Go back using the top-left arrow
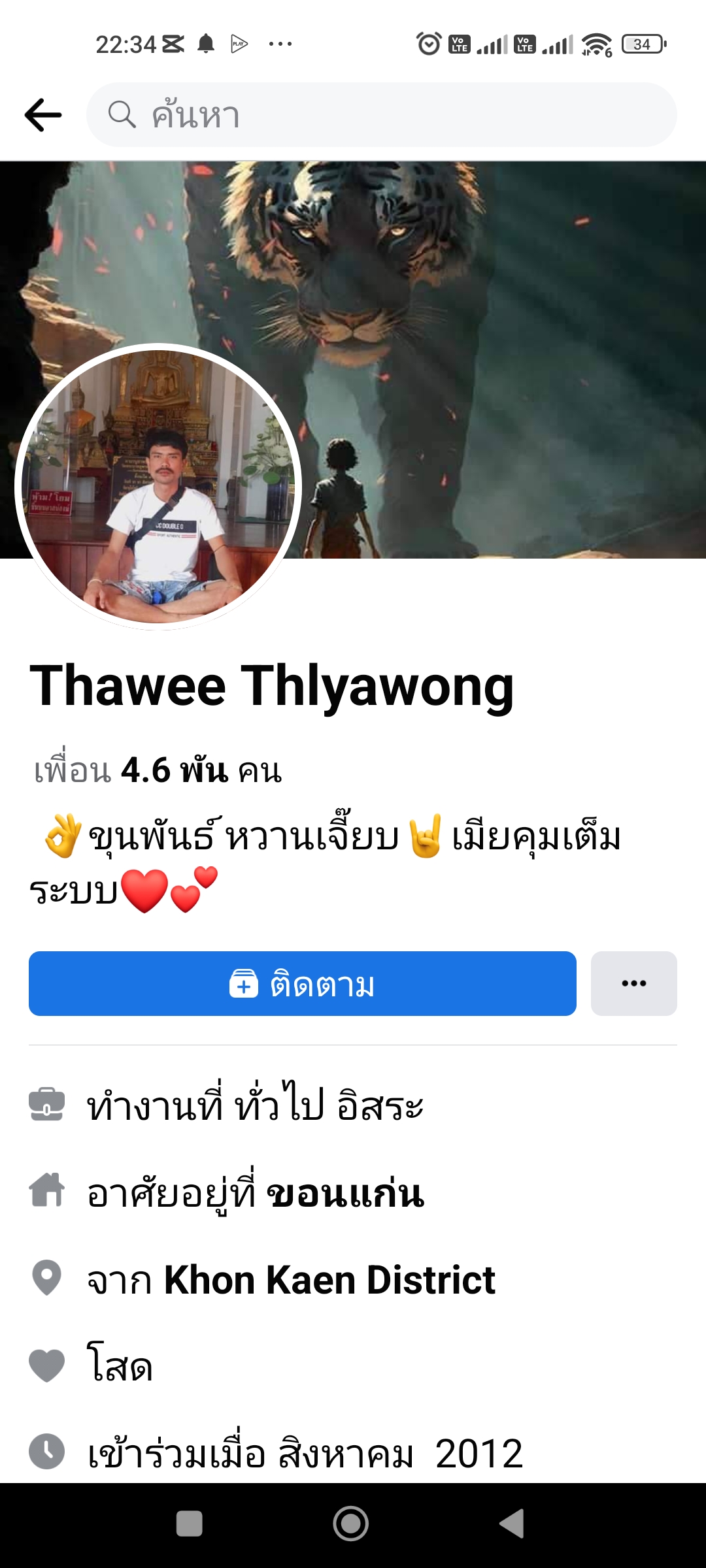This screenshot has height=1568, width=706. tap(43, 115)
